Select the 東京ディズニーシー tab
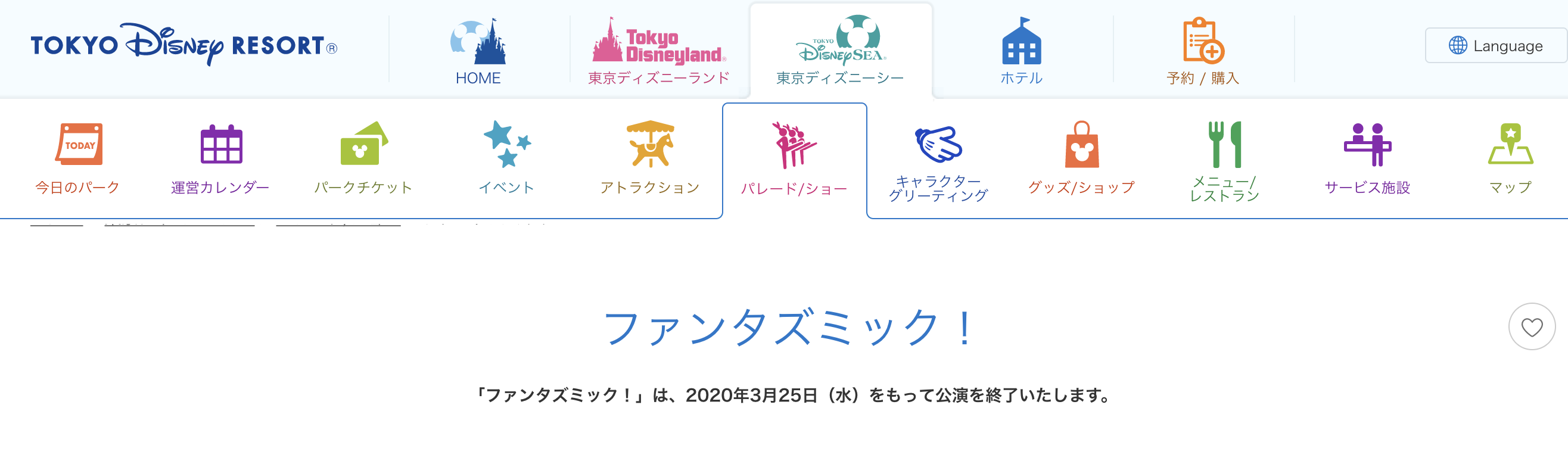The image size is (1568, 467). pyautogui.click(x=840, y=52)
